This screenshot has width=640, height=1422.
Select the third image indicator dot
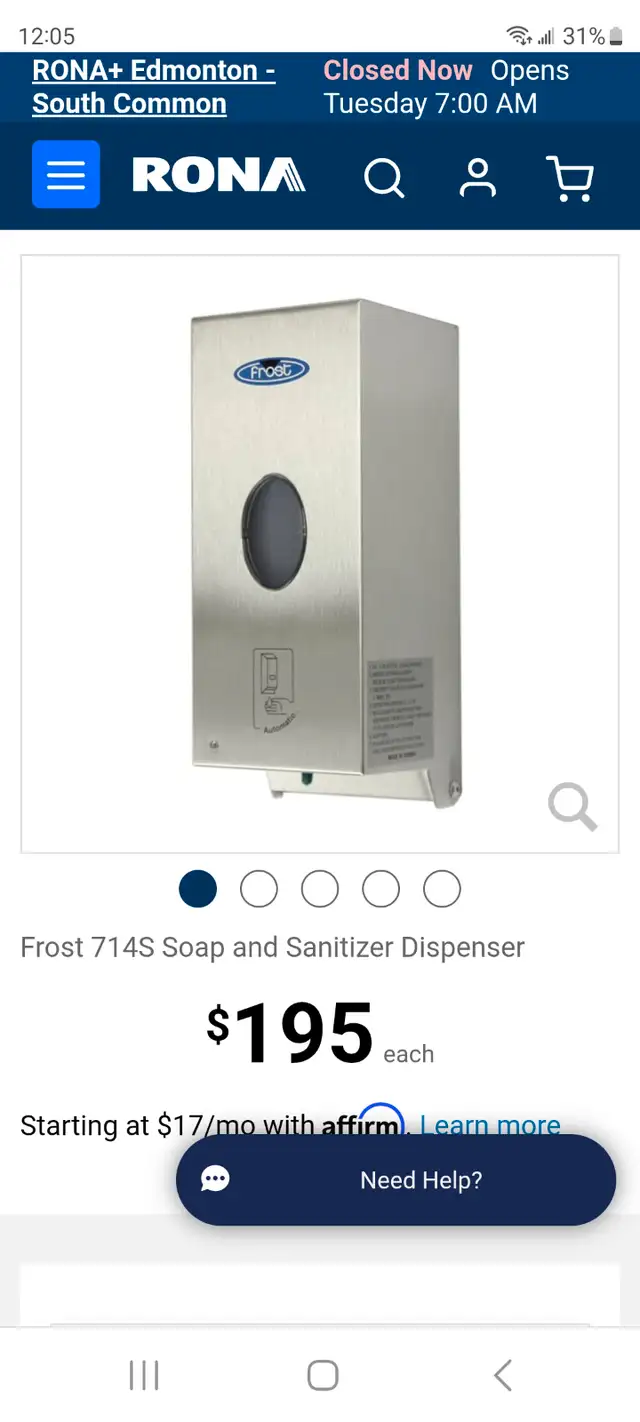320,888
